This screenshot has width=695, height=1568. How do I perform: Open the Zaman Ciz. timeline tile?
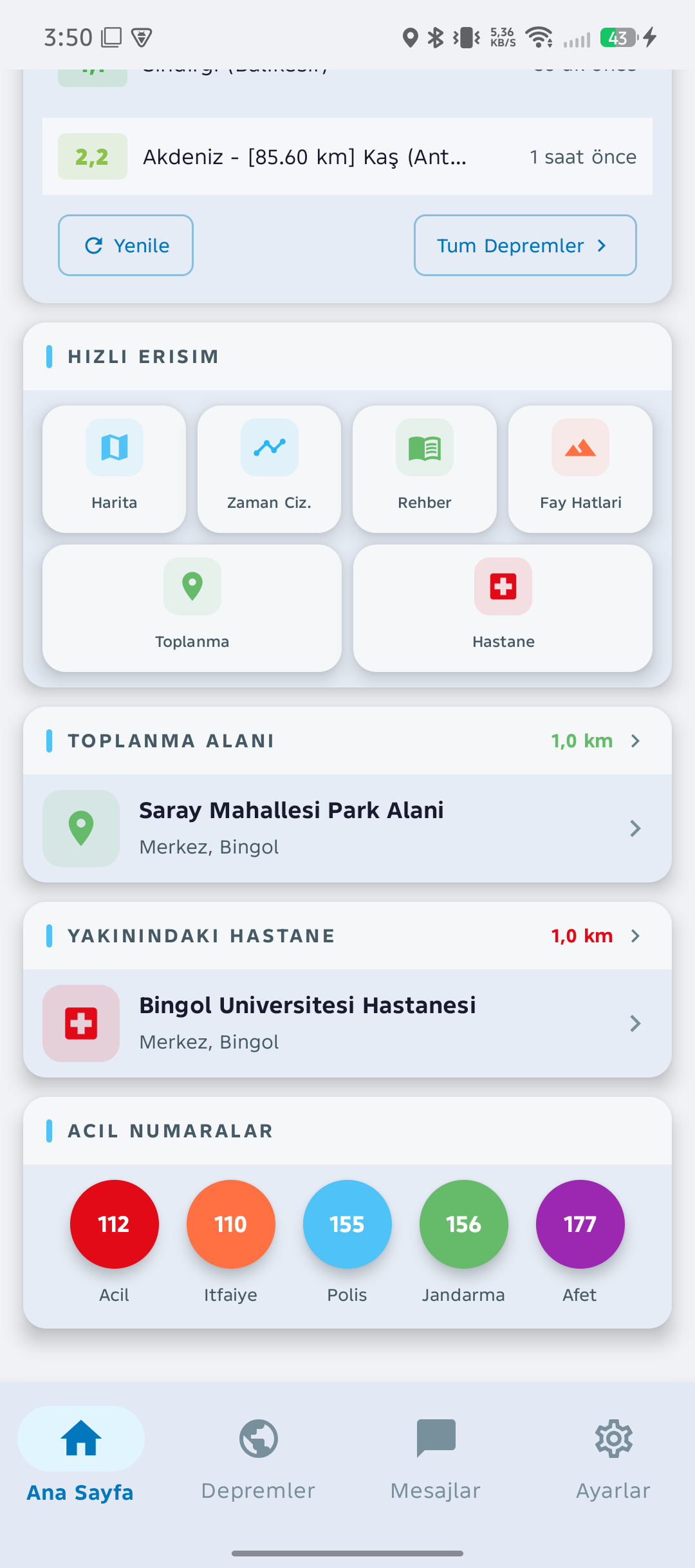click(x=269, y=469)
